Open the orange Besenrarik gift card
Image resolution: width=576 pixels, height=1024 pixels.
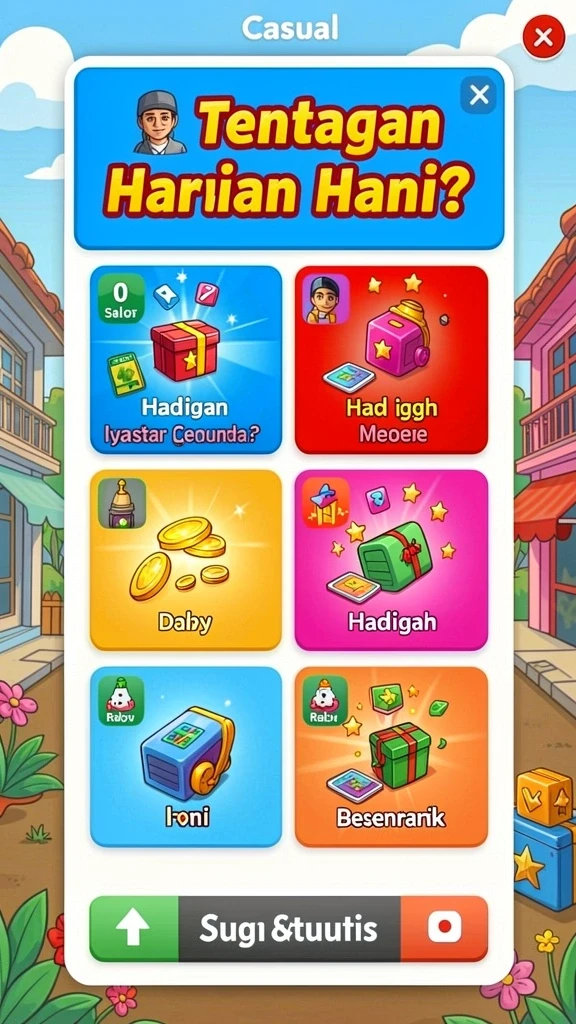point(391,756)
